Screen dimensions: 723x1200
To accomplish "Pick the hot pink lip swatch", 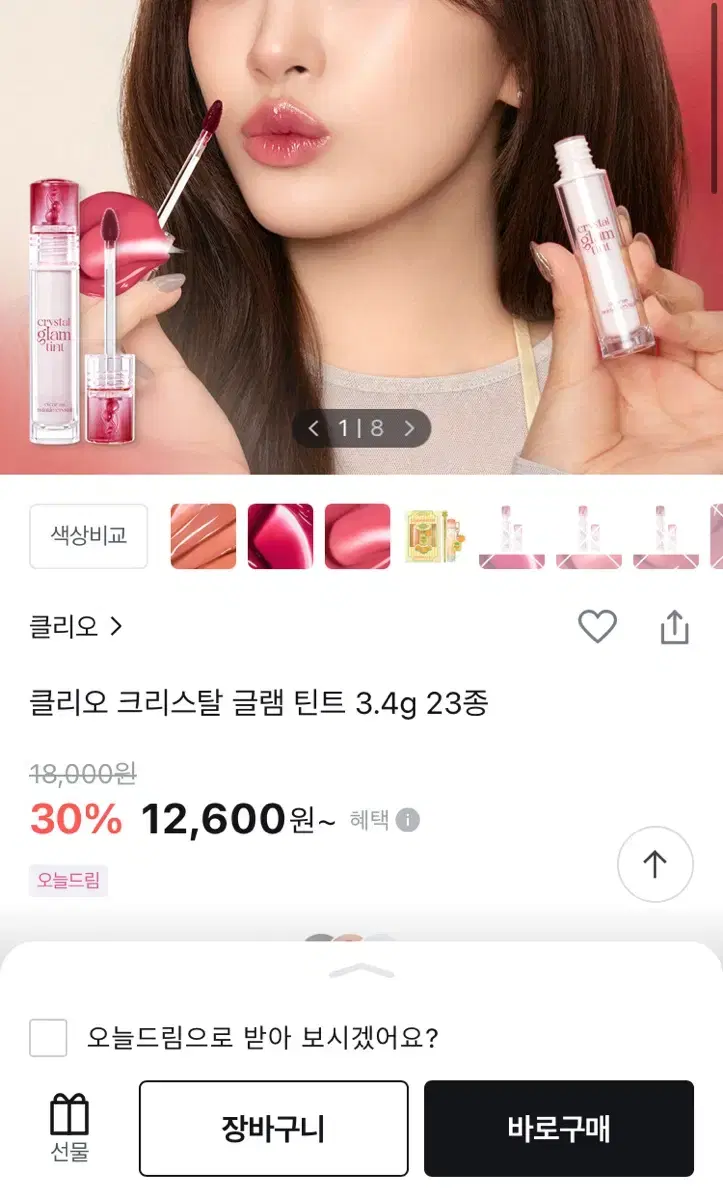I will (280, 536).
